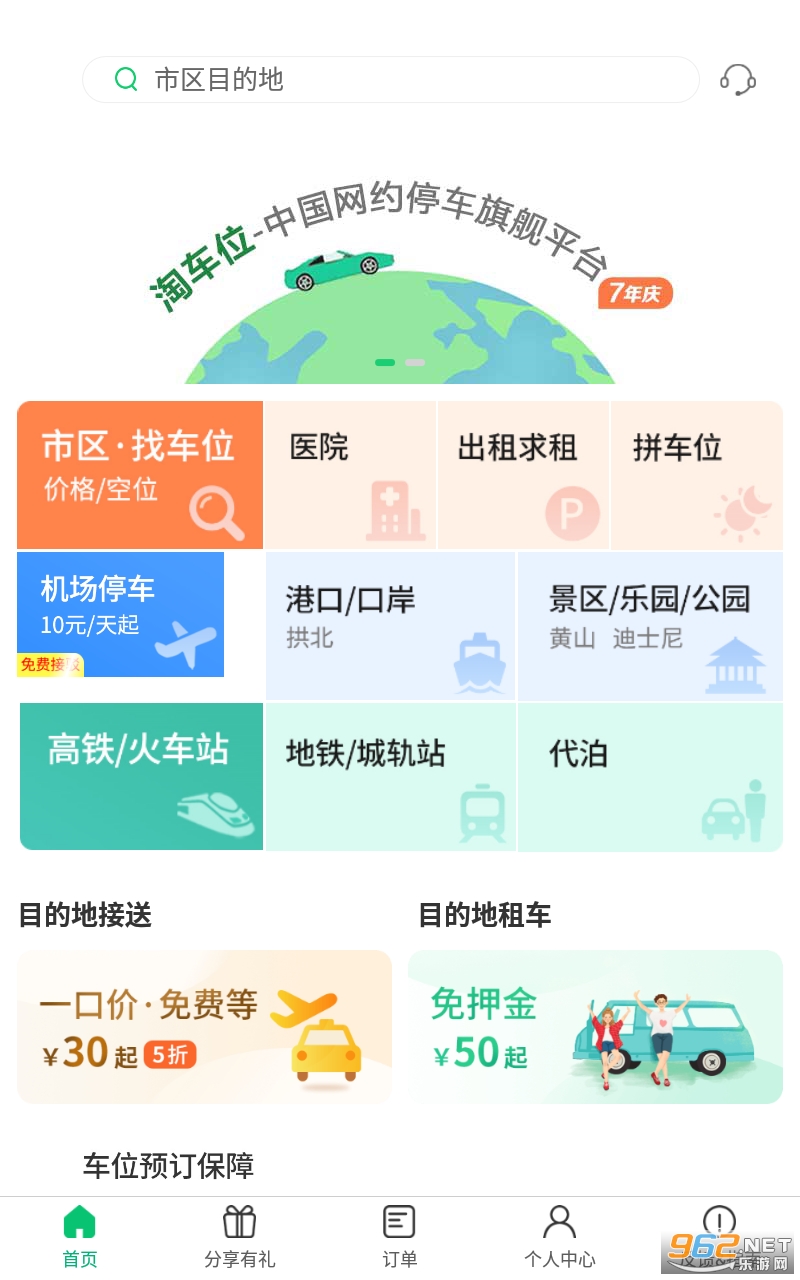Open 一口价·免费等 transfer card
Image resolution: width=800 pixels, height=1280 pixels.
point(204,1027)
